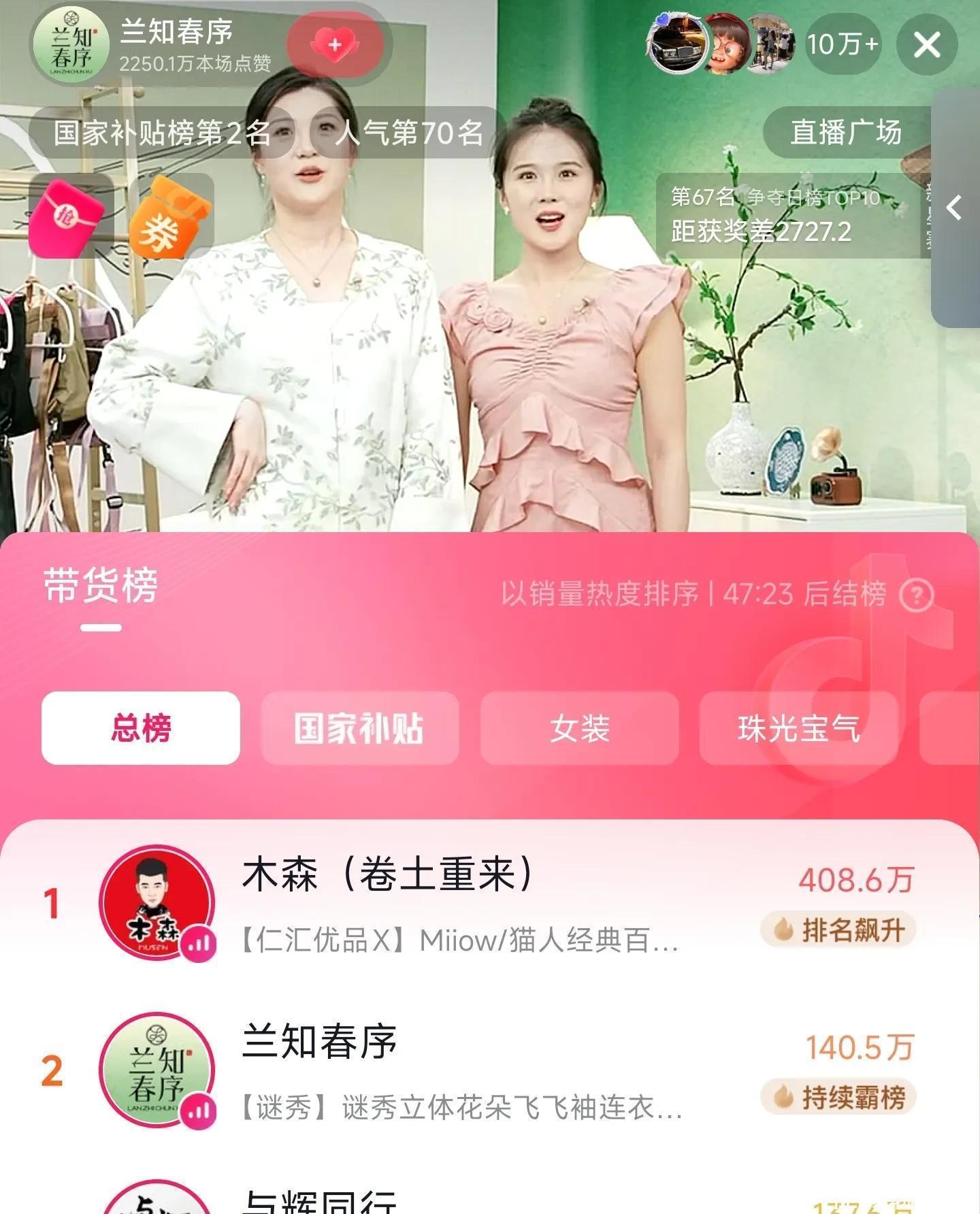Expand the side panel arrow
Screen dimensions: 980x1214
954,208
